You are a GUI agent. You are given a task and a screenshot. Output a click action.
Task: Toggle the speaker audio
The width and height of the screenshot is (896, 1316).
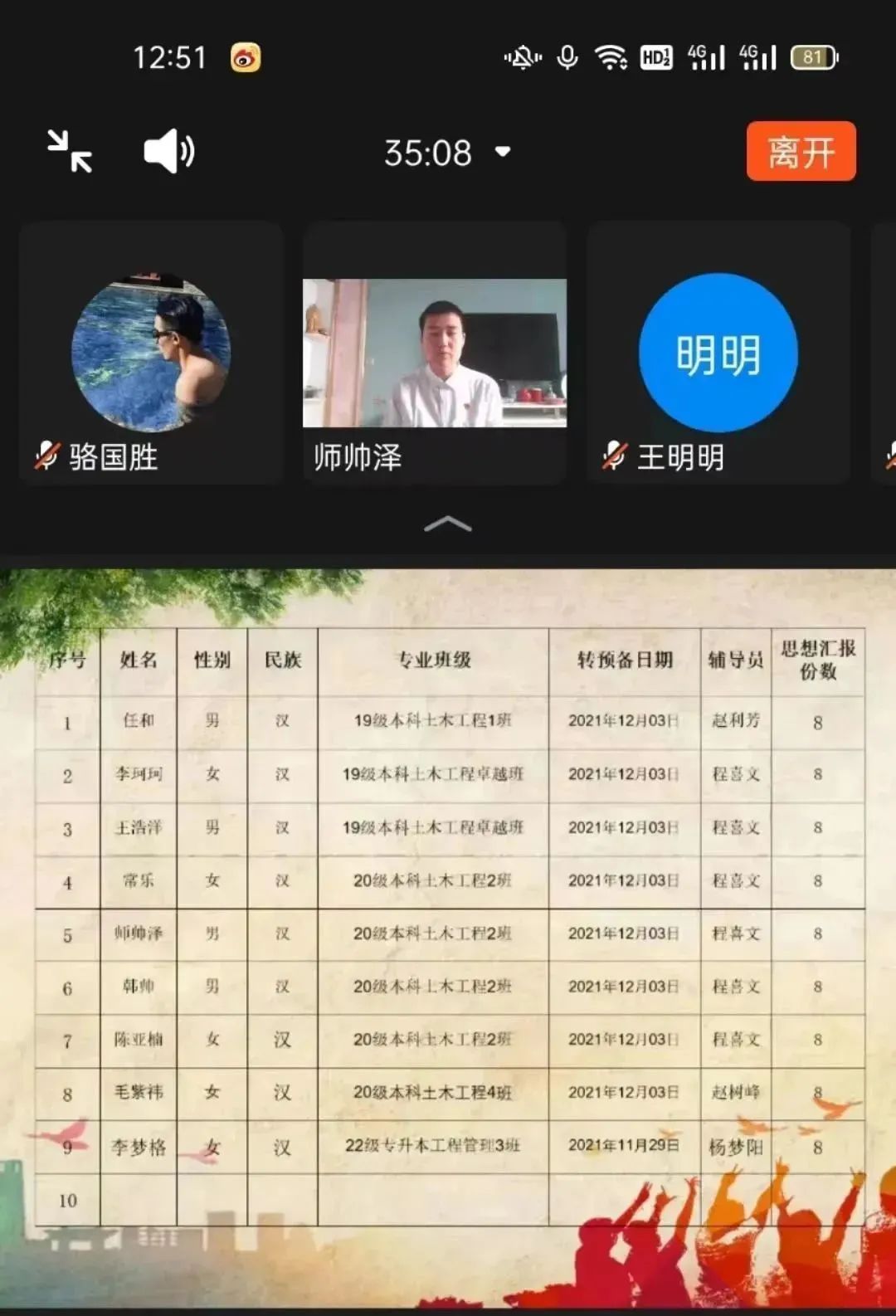169,152
